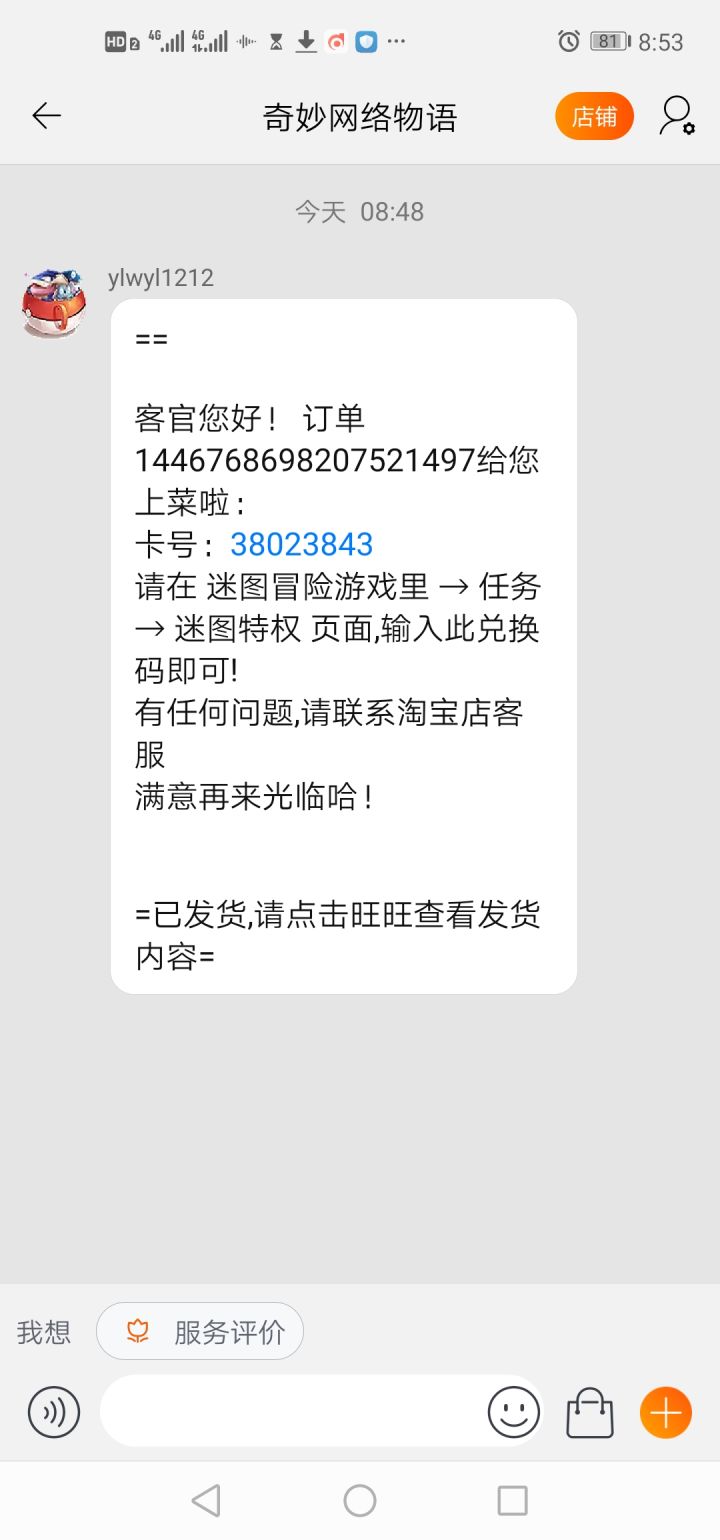This screenshot has height=1540, width=720.
Task: Focus the message input field
Action: pos(290,1411)
